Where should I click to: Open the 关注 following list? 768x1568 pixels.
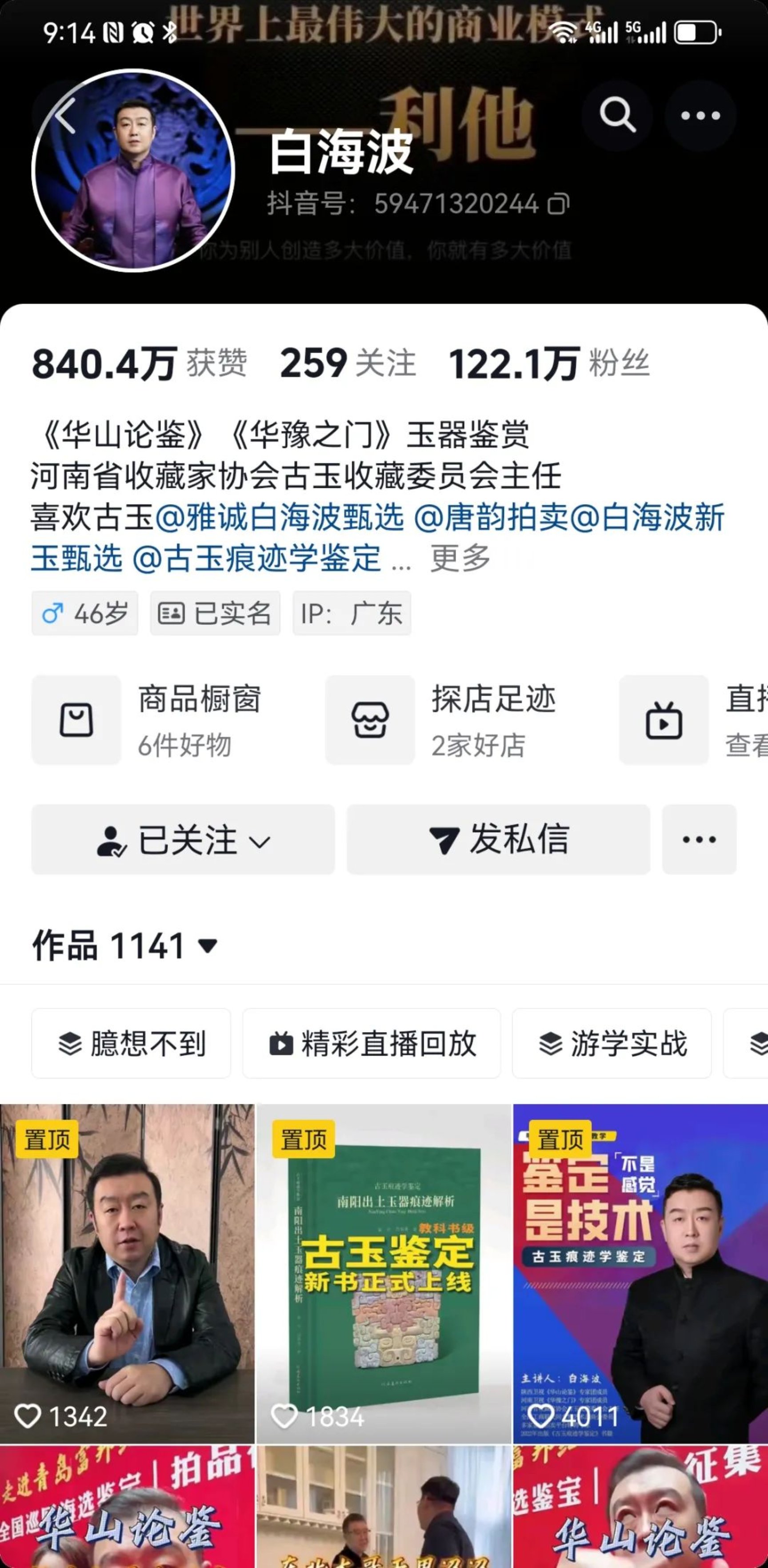(x=348, y=364)
